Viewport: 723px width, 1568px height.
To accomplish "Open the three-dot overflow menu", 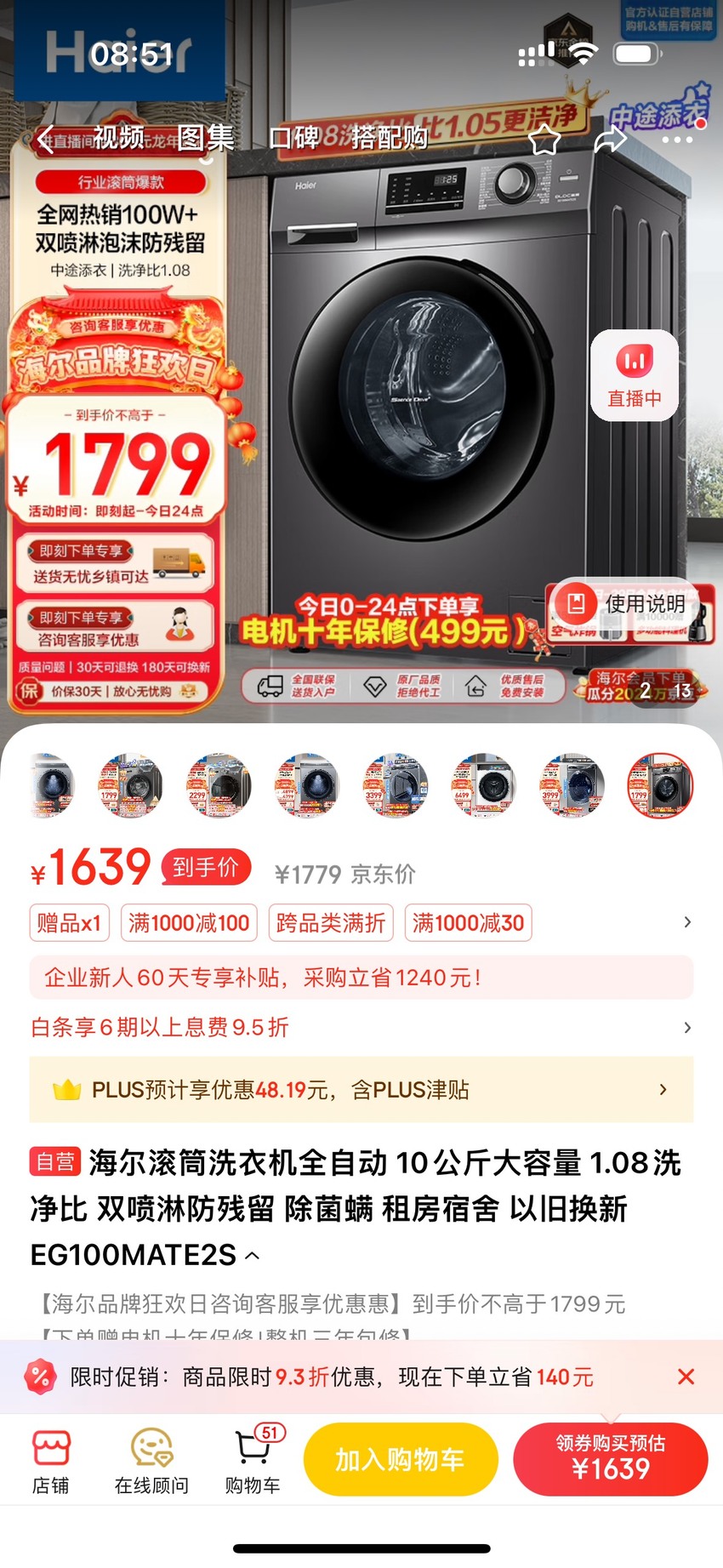I will click(677, 140).
